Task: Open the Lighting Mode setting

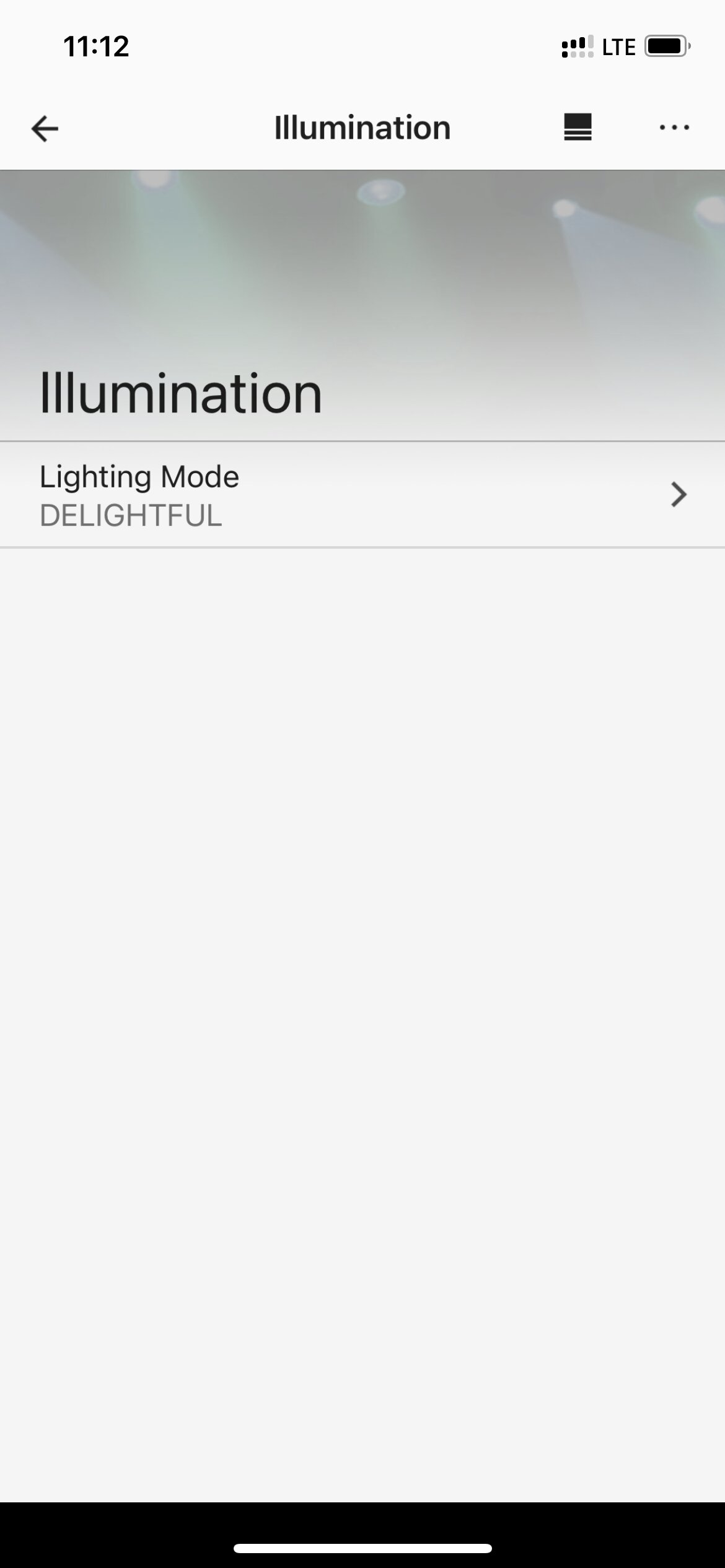Action: [x=362, y=495]
